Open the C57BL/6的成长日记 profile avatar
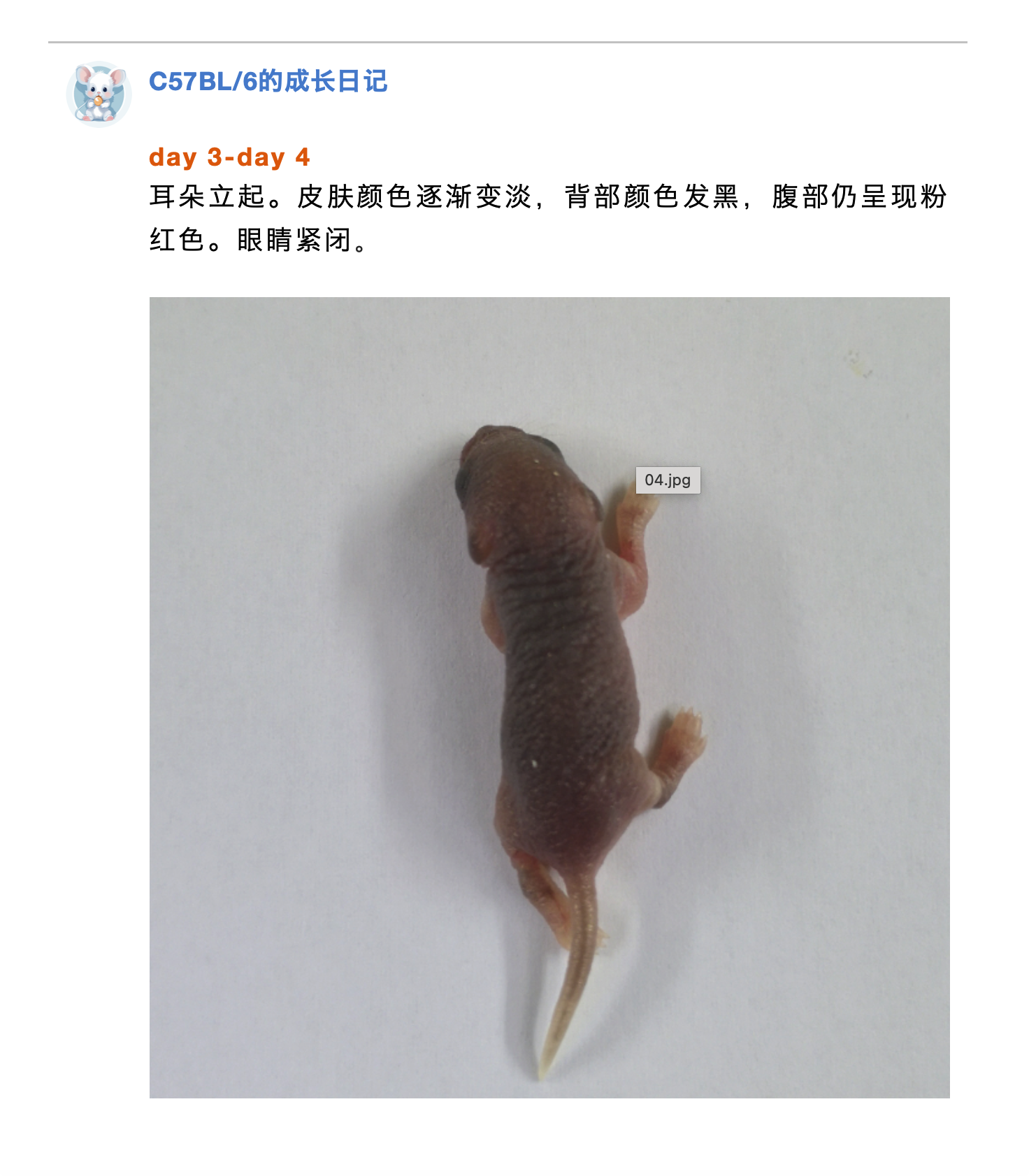1029x1176 pixels. pos(99,94)
